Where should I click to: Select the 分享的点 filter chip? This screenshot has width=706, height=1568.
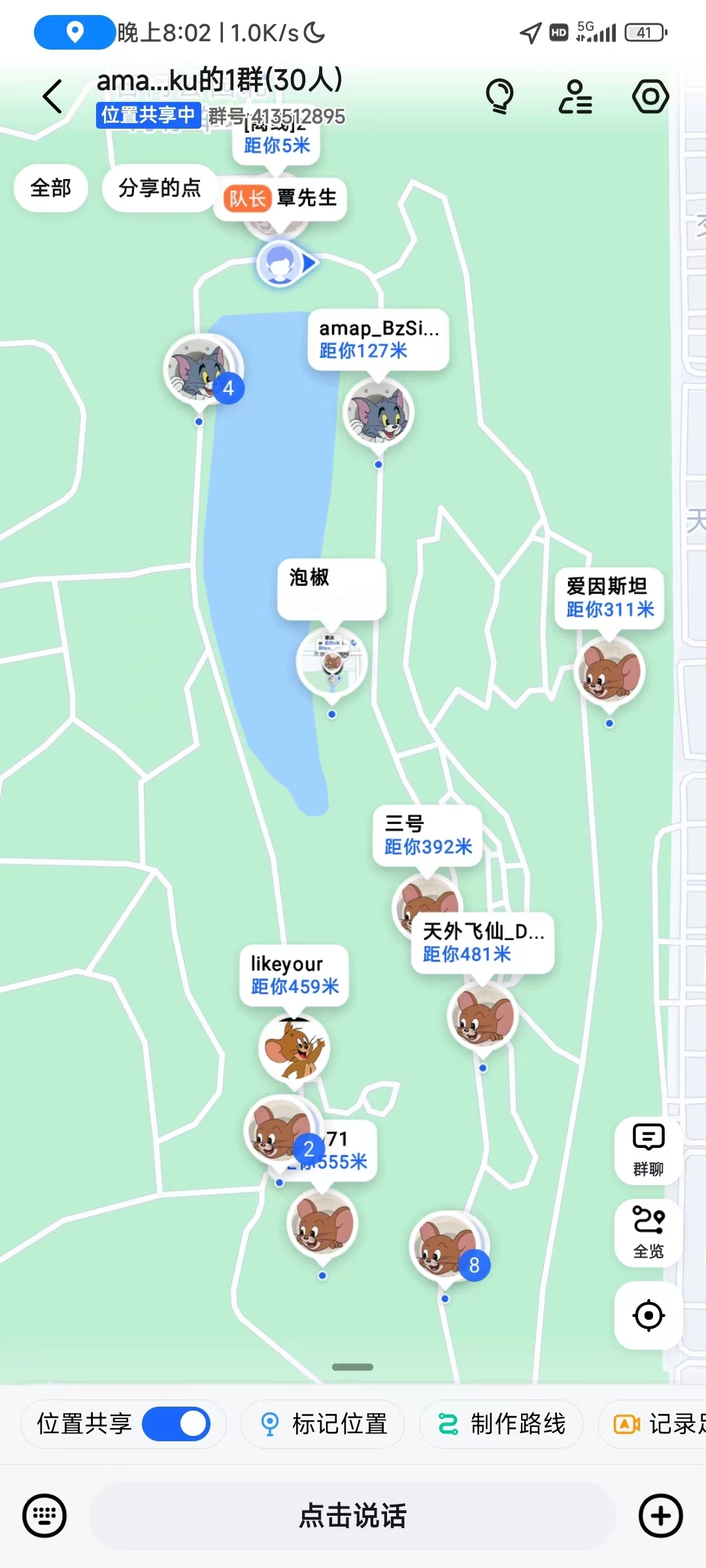click(x=160, y=188)
